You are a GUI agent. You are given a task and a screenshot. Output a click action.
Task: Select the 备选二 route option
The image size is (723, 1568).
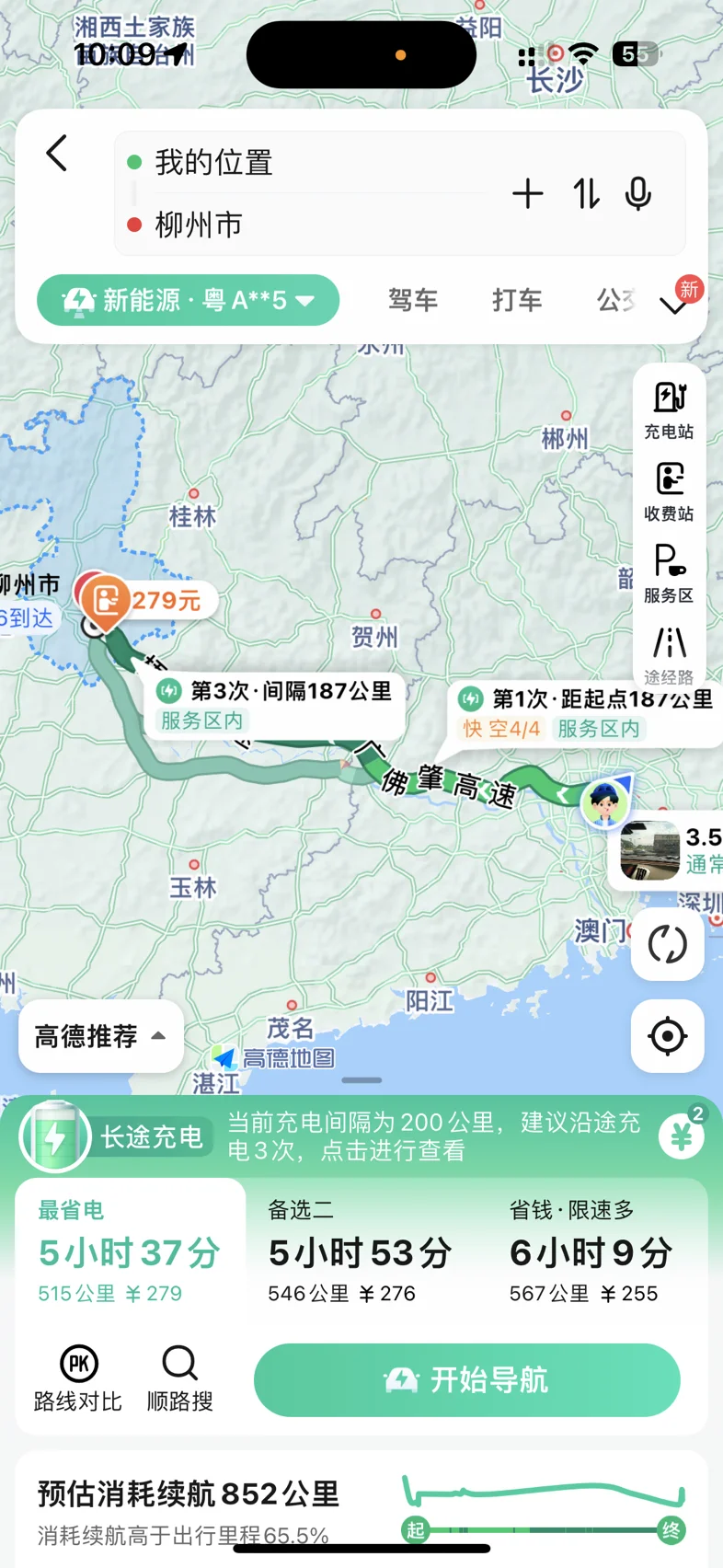pos(360,1251)
